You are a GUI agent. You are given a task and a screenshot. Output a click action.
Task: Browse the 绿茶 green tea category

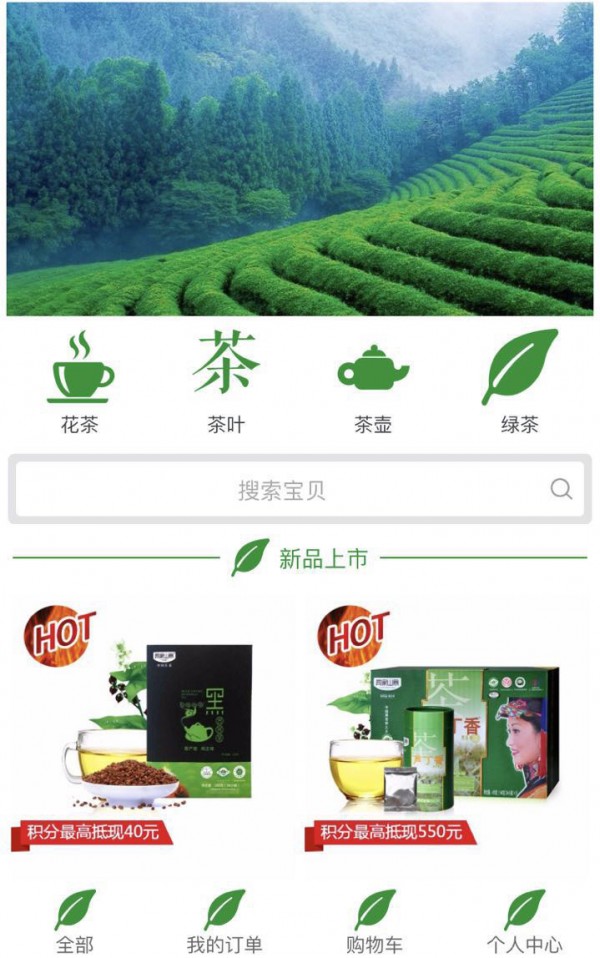pyautogui.click(x=519, y=381)
